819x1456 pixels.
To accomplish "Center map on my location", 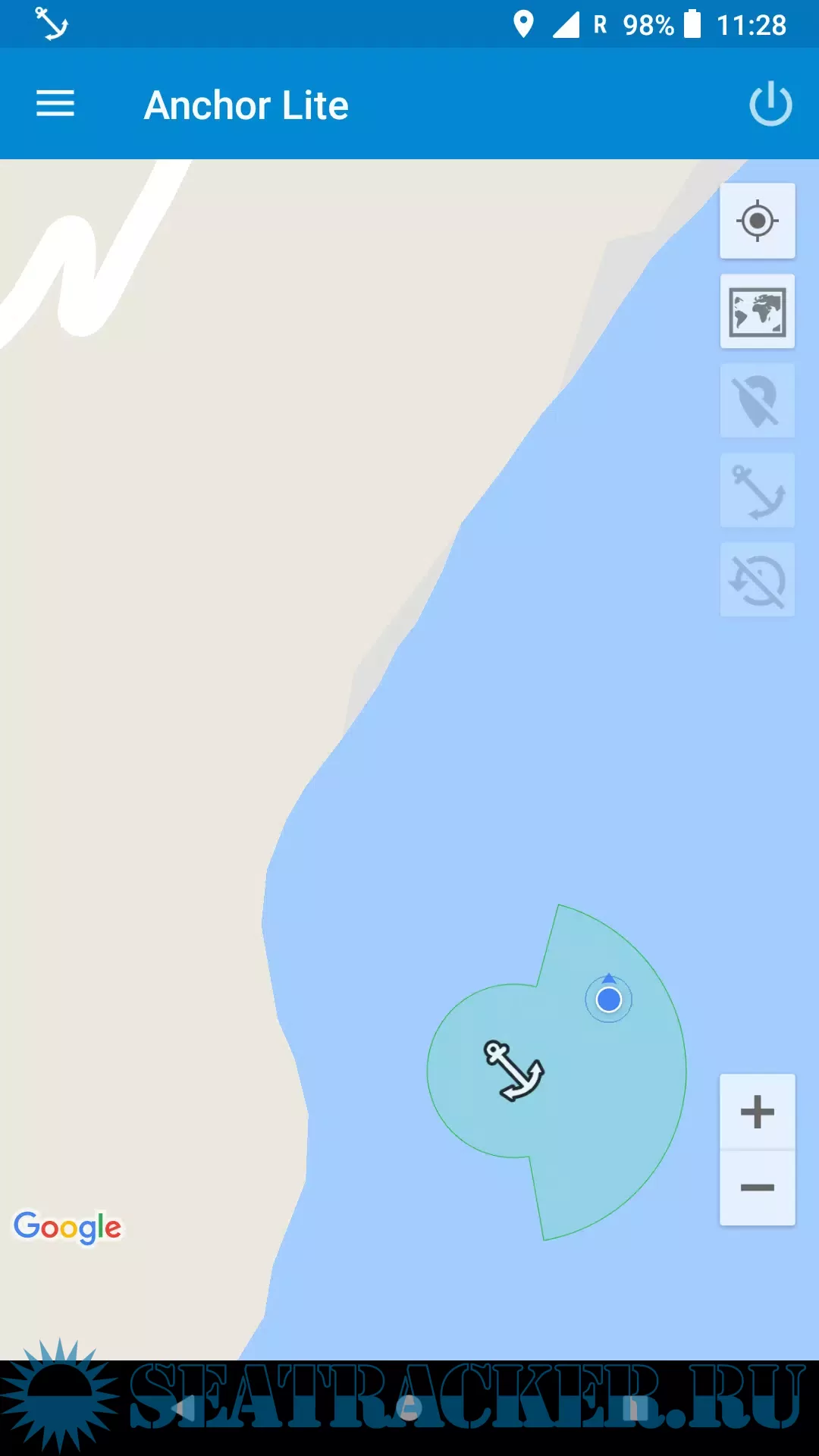I will (757, 221).
